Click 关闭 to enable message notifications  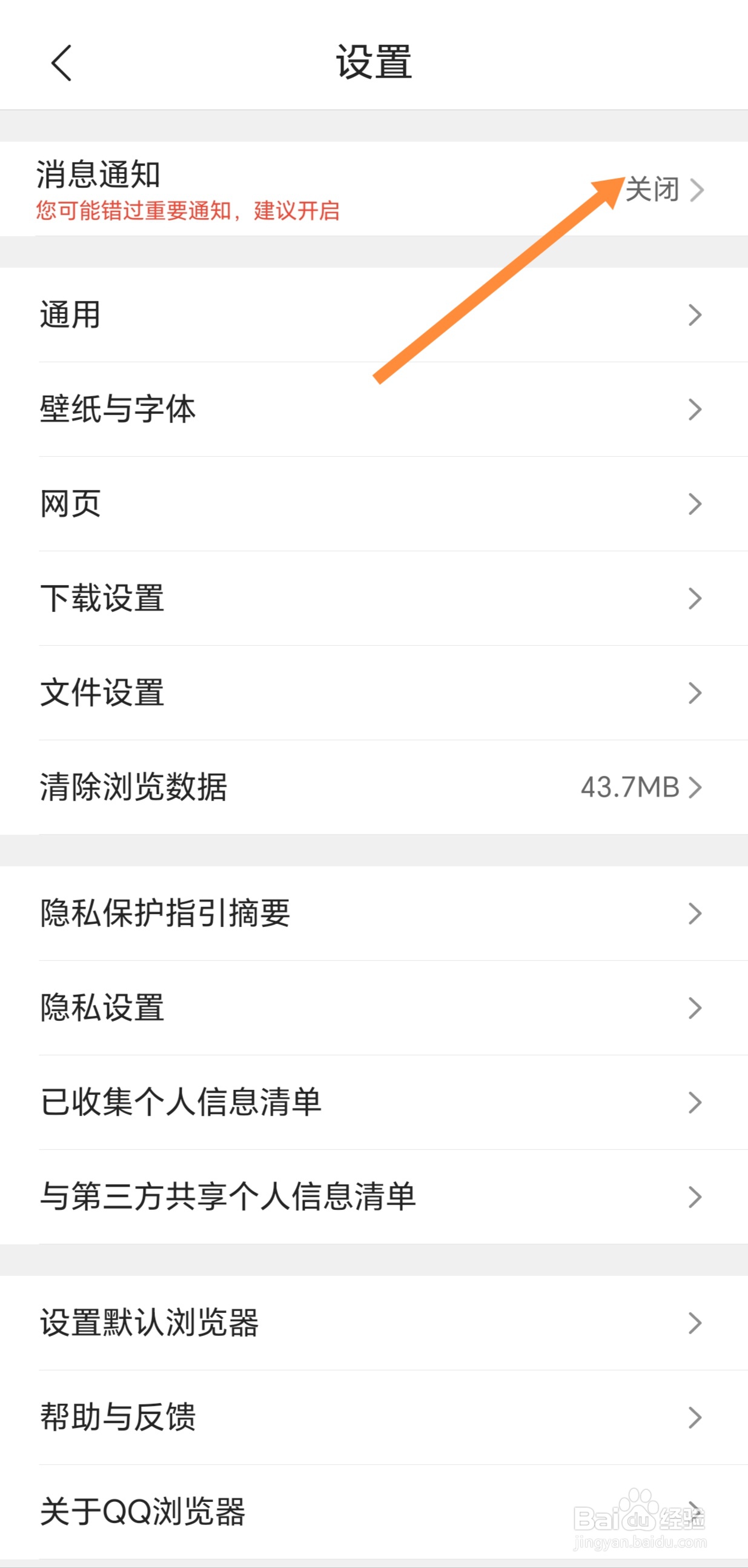coord(651,190)
